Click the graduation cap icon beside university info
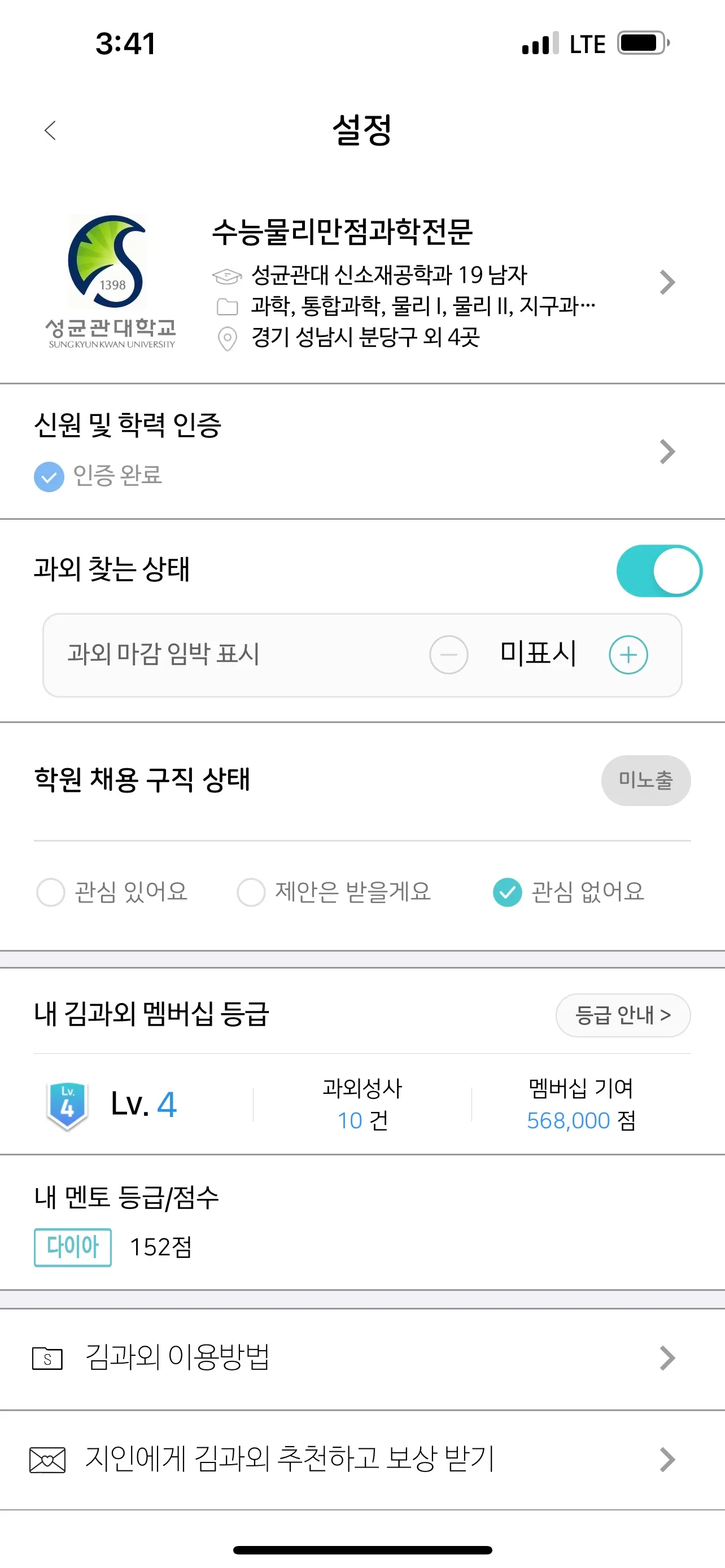This screenshot has width=725, height=1568. [x=228, y=275]
